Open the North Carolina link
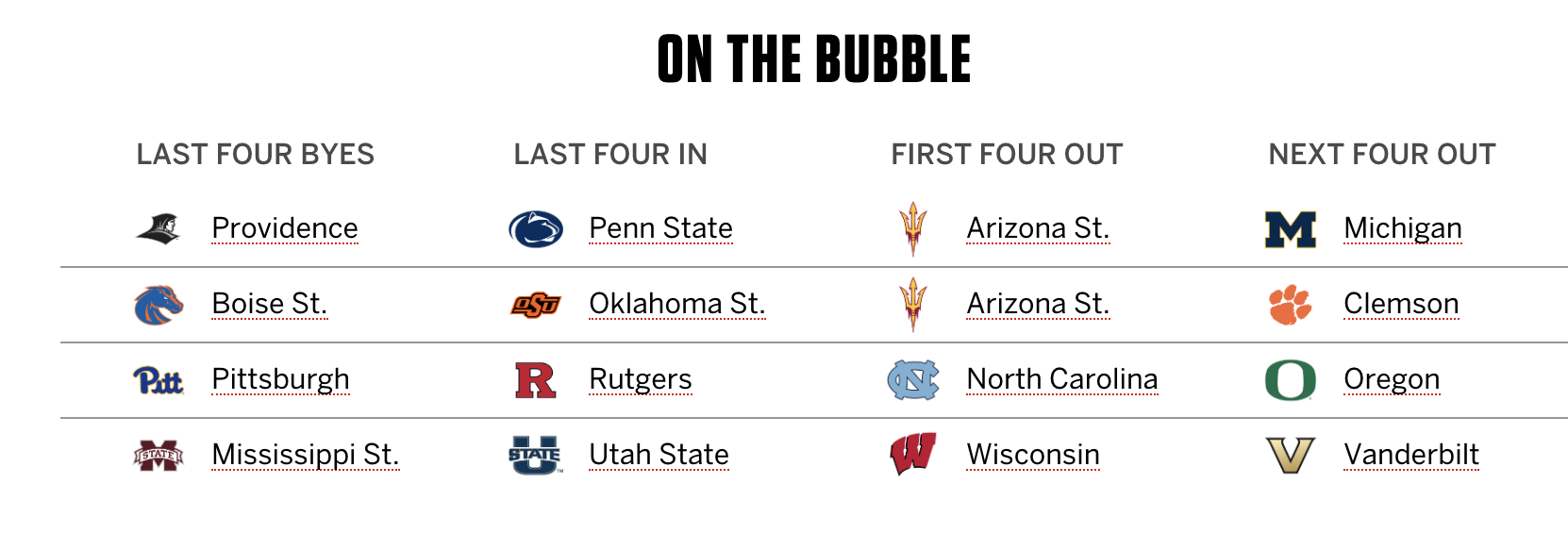Image resolution: width=1568 pixels, height=534 pixels. pos(1061,379)
